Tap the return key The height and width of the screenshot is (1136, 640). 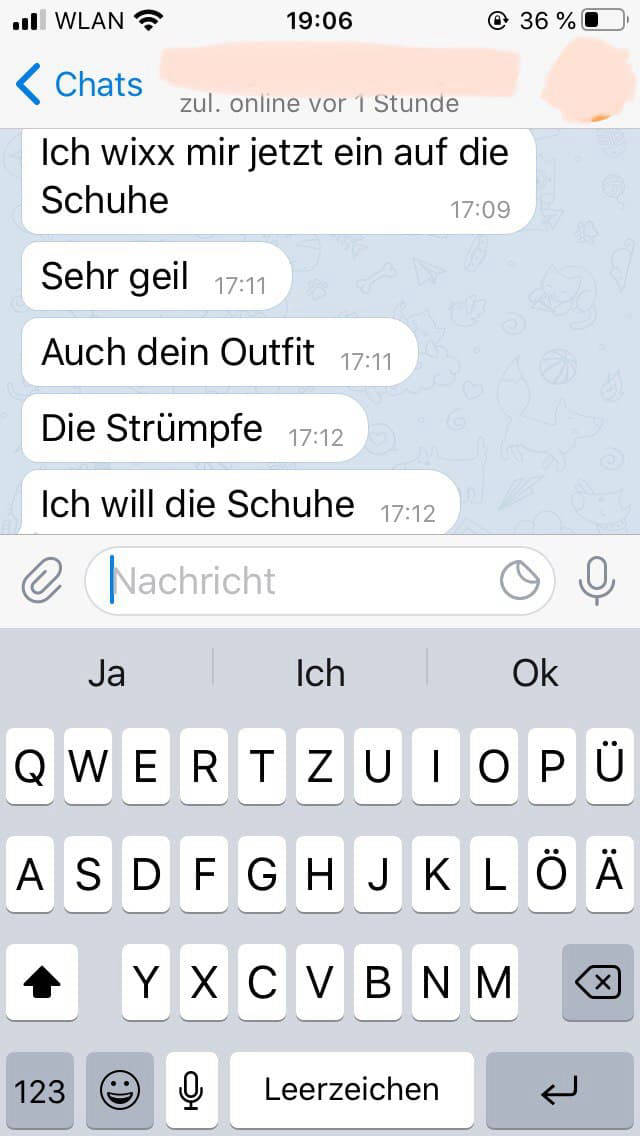pyautogui.click(x=560, y=1090)
